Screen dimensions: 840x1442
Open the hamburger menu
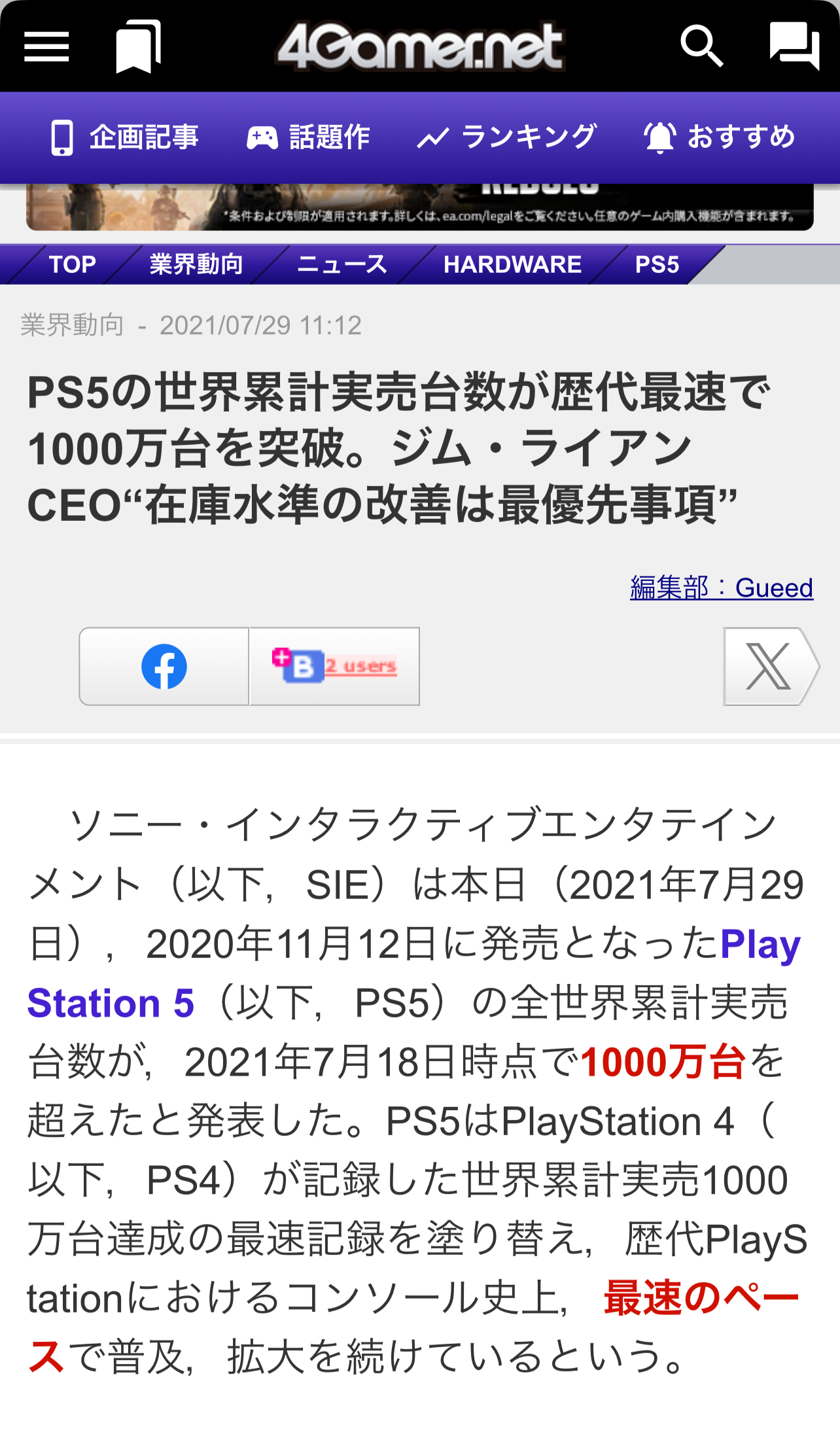point(46,46)
